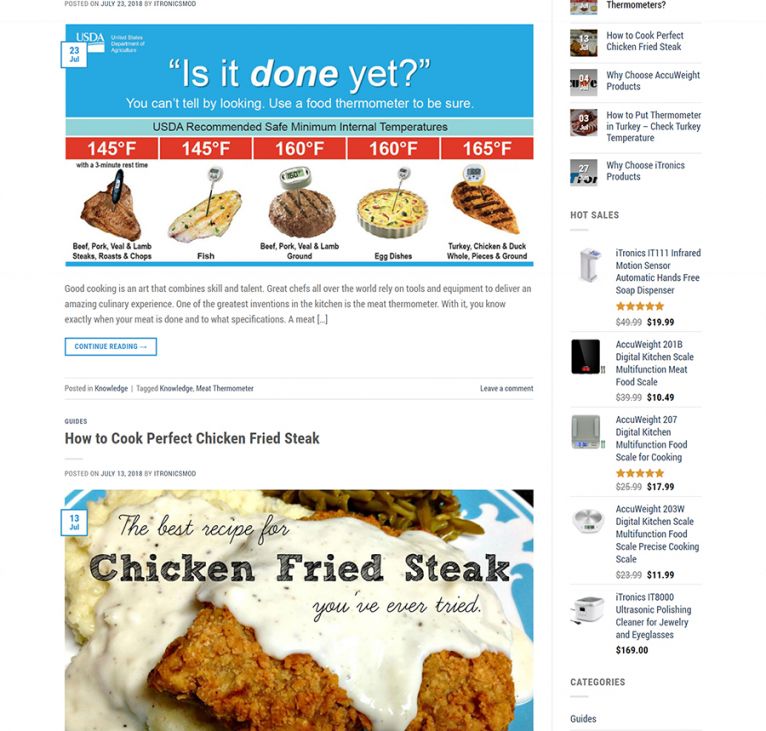
Task: Open the food thermometer infographic post
Action: (298, 145)
